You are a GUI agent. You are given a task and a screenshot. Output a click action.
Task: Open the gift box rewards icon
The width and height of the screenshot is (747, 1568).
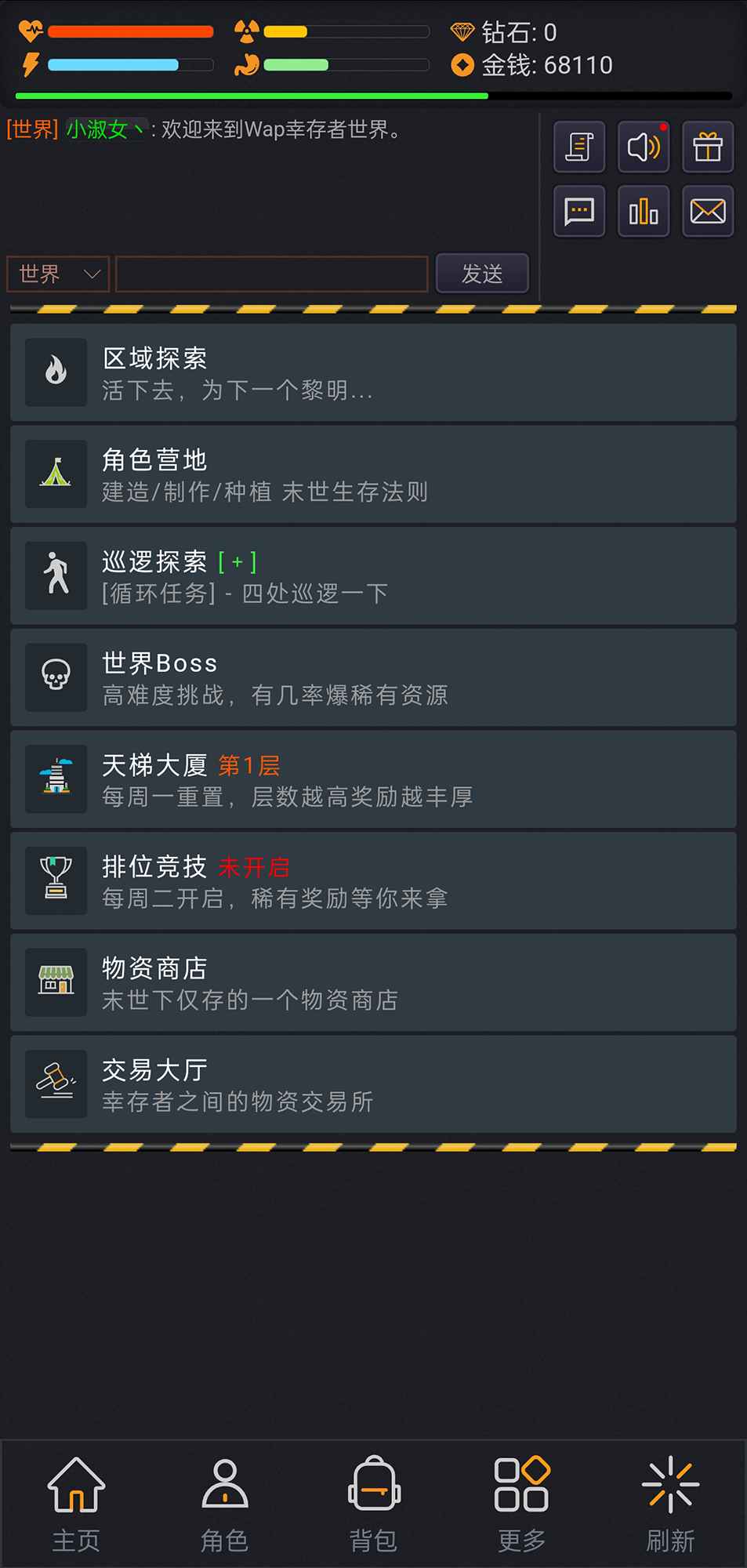pos(707,147)
